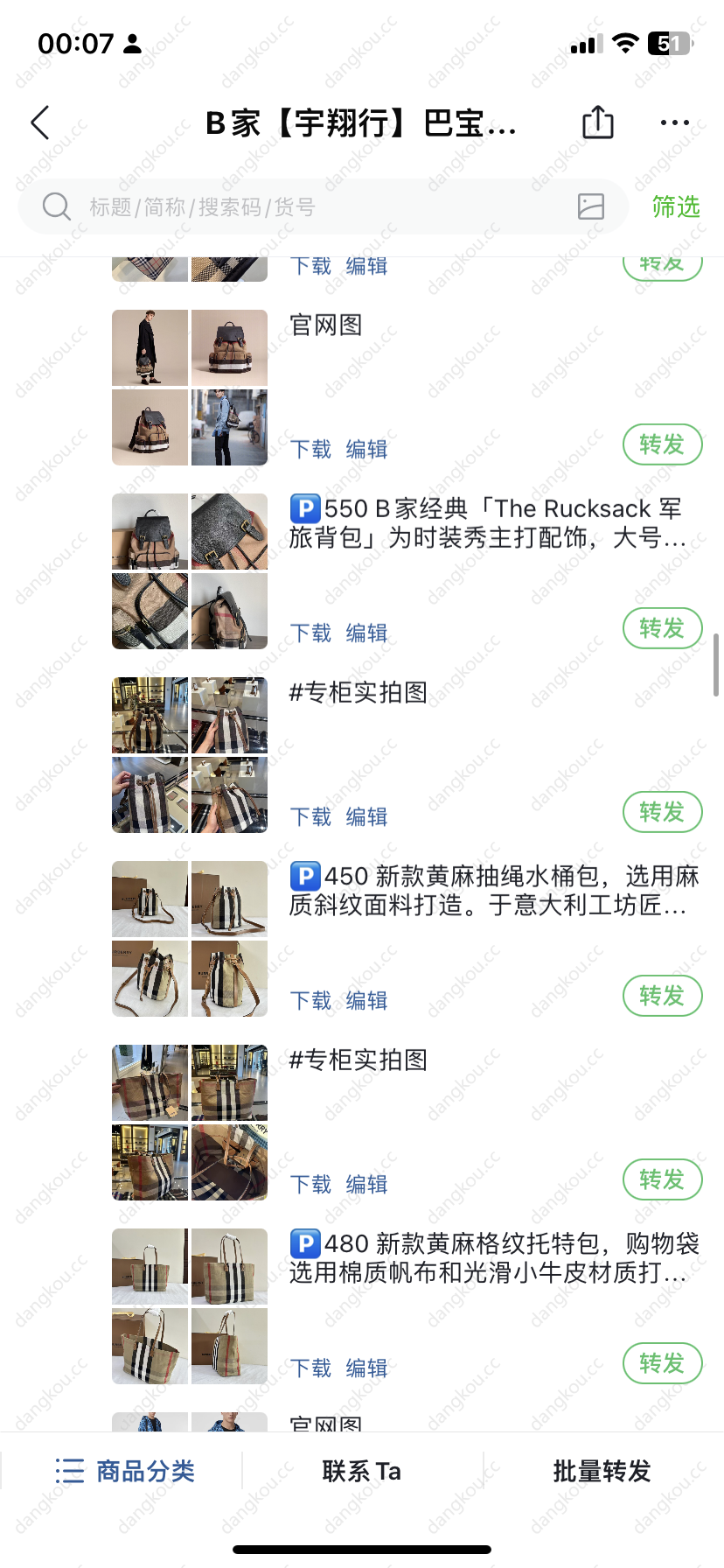Forward the P550 Rucksack backpack post
This screenshot has height=1568, width=724.
(x=662, y=628)
